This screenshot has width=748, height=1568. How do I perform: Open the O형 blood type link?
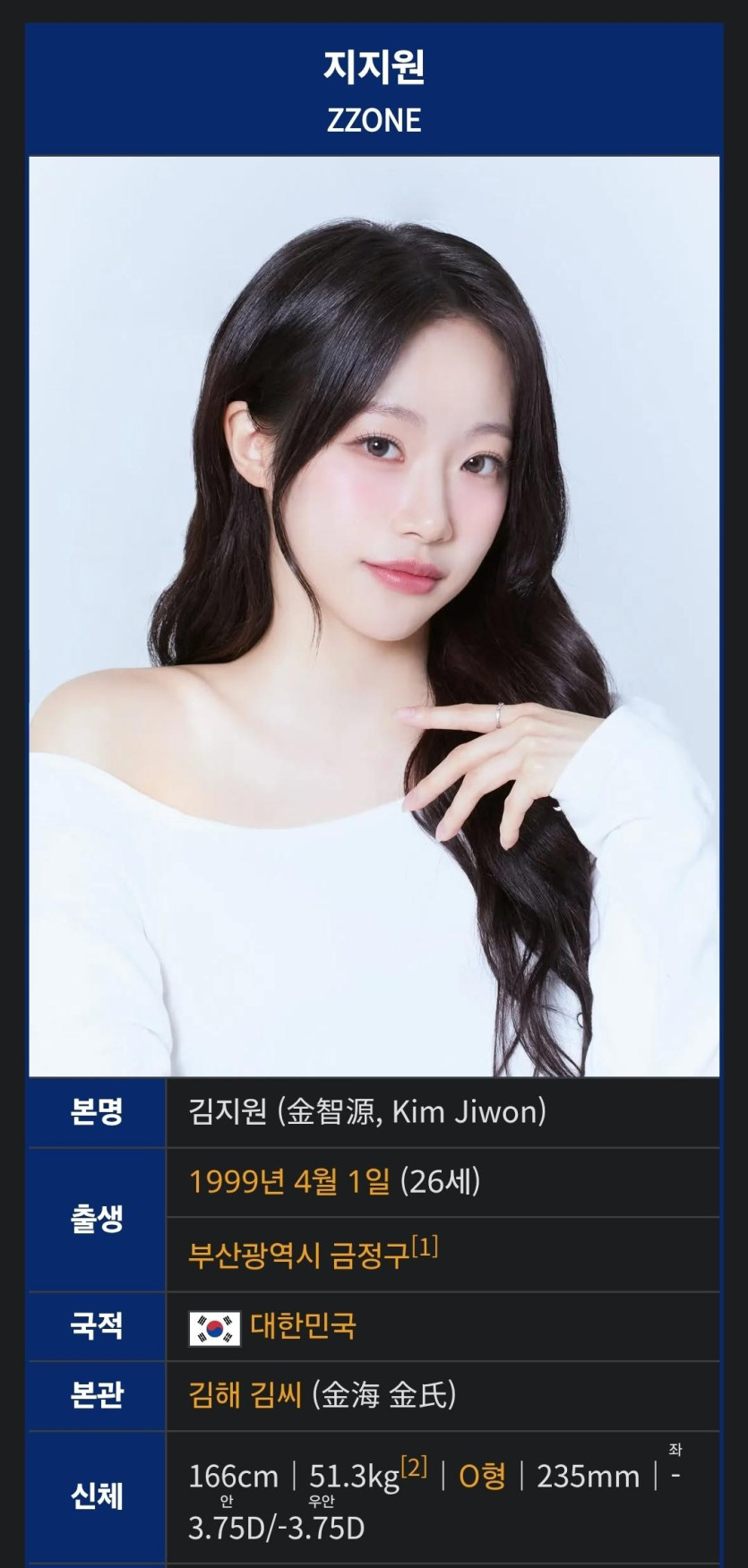click(482, 1476)
